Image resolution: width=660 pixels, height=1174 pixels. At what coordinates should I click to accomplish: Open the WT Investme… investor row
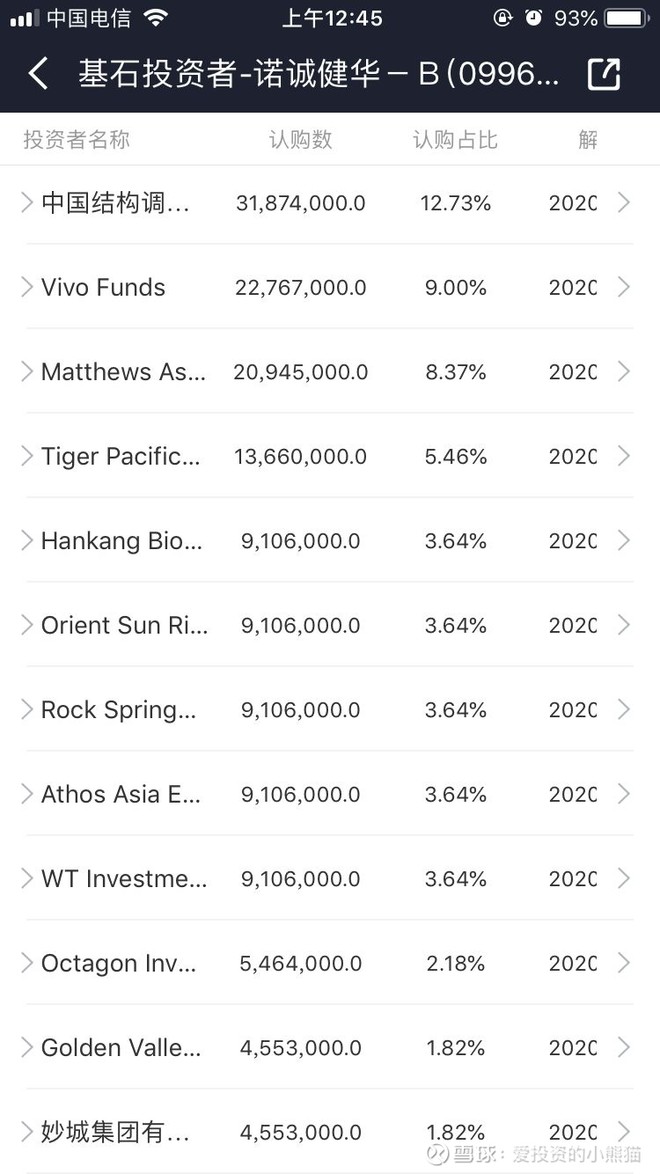point(124,879)
